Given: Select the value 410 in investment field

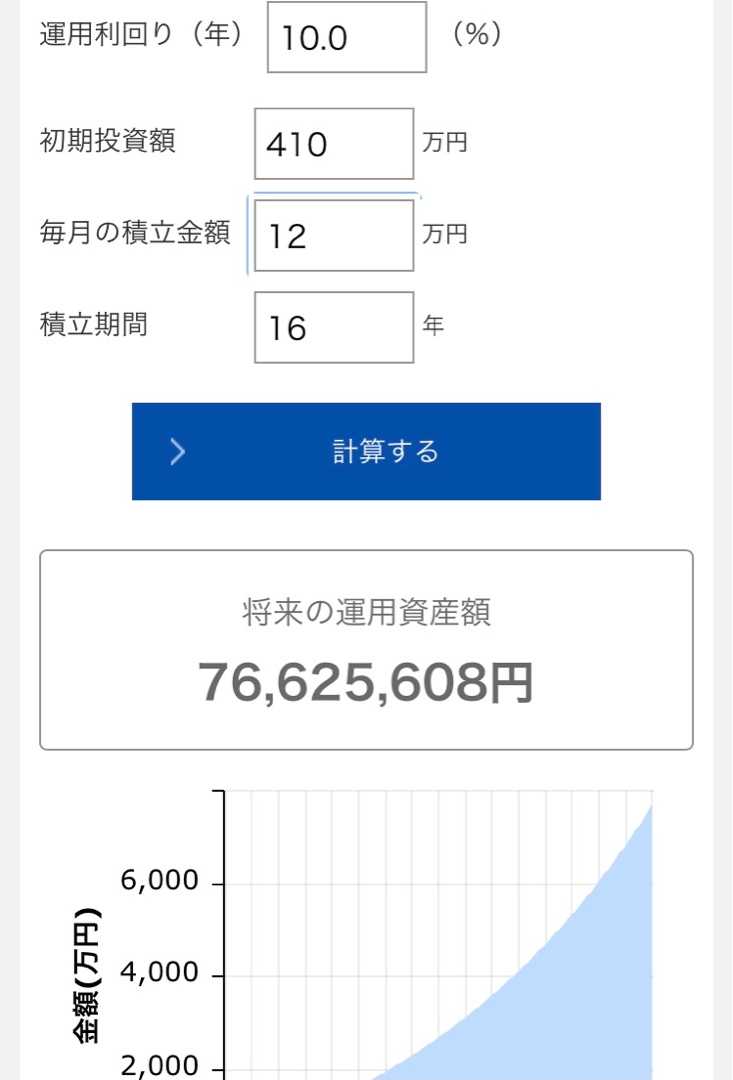Looking at the screenshot, I should (297, 145).
